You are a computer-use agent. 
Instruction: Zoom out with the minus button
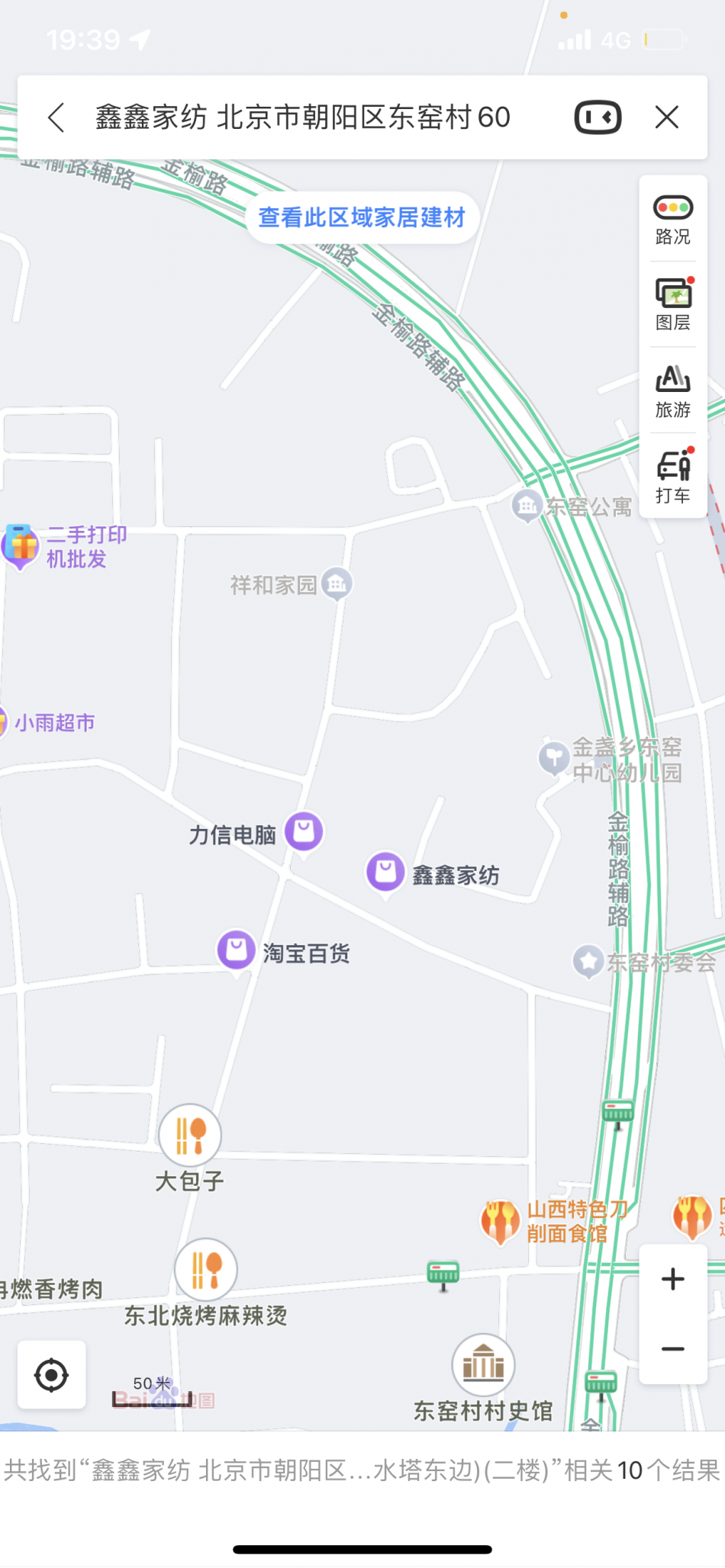pos(672,1349)
